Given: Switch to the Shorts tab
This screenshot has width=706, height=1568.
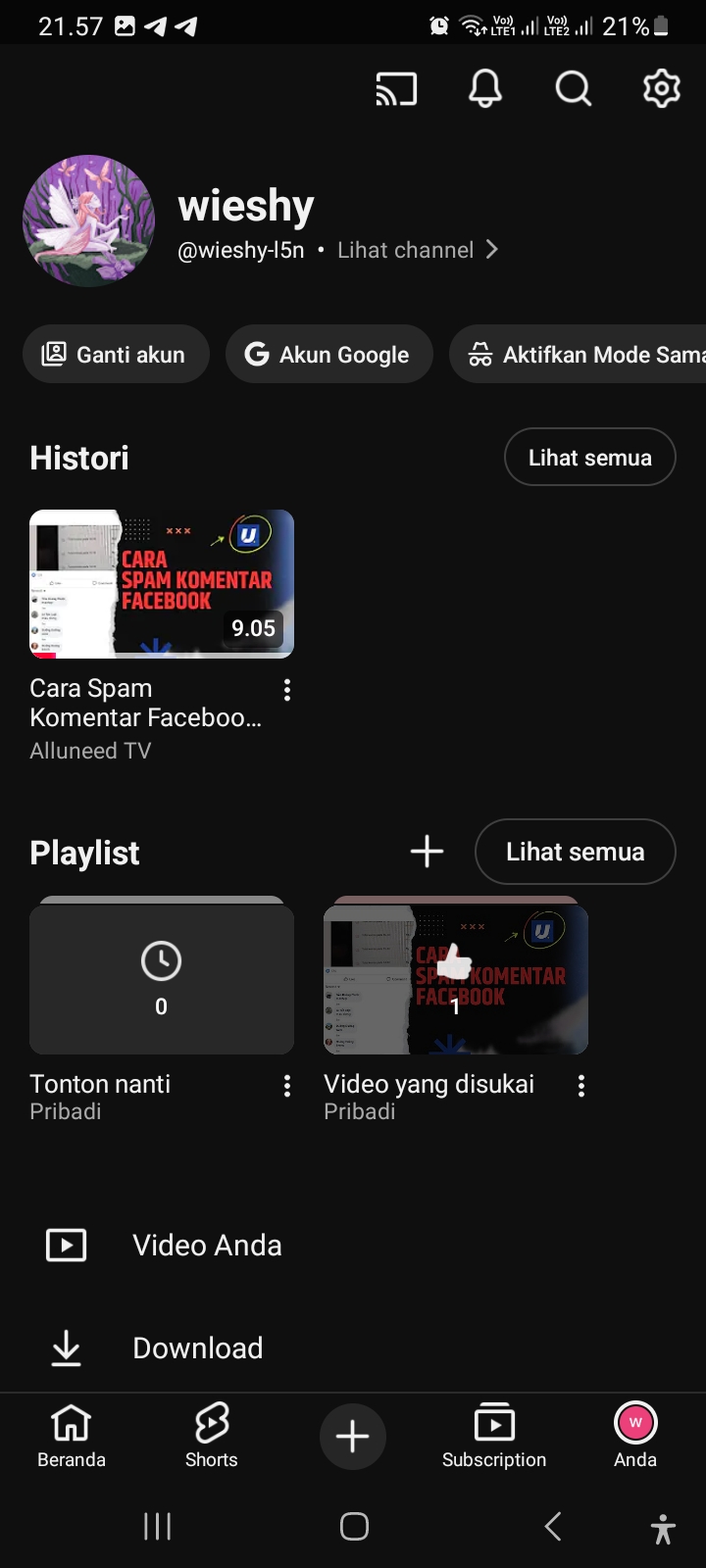Looking at the screenshot, I should pos(212,1435).
